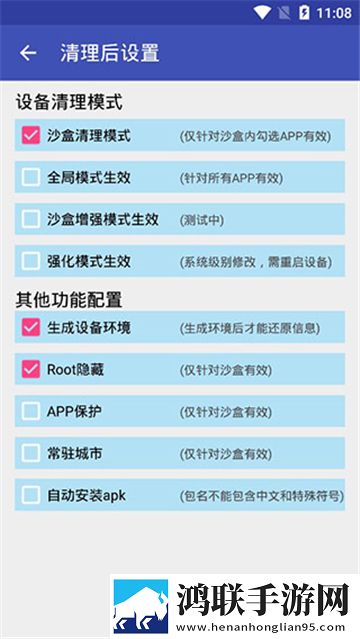The height and width of the screenshot is (639, 360).
Task: Disable the 生成设备环境 checkbox
Action: (31, 327)
